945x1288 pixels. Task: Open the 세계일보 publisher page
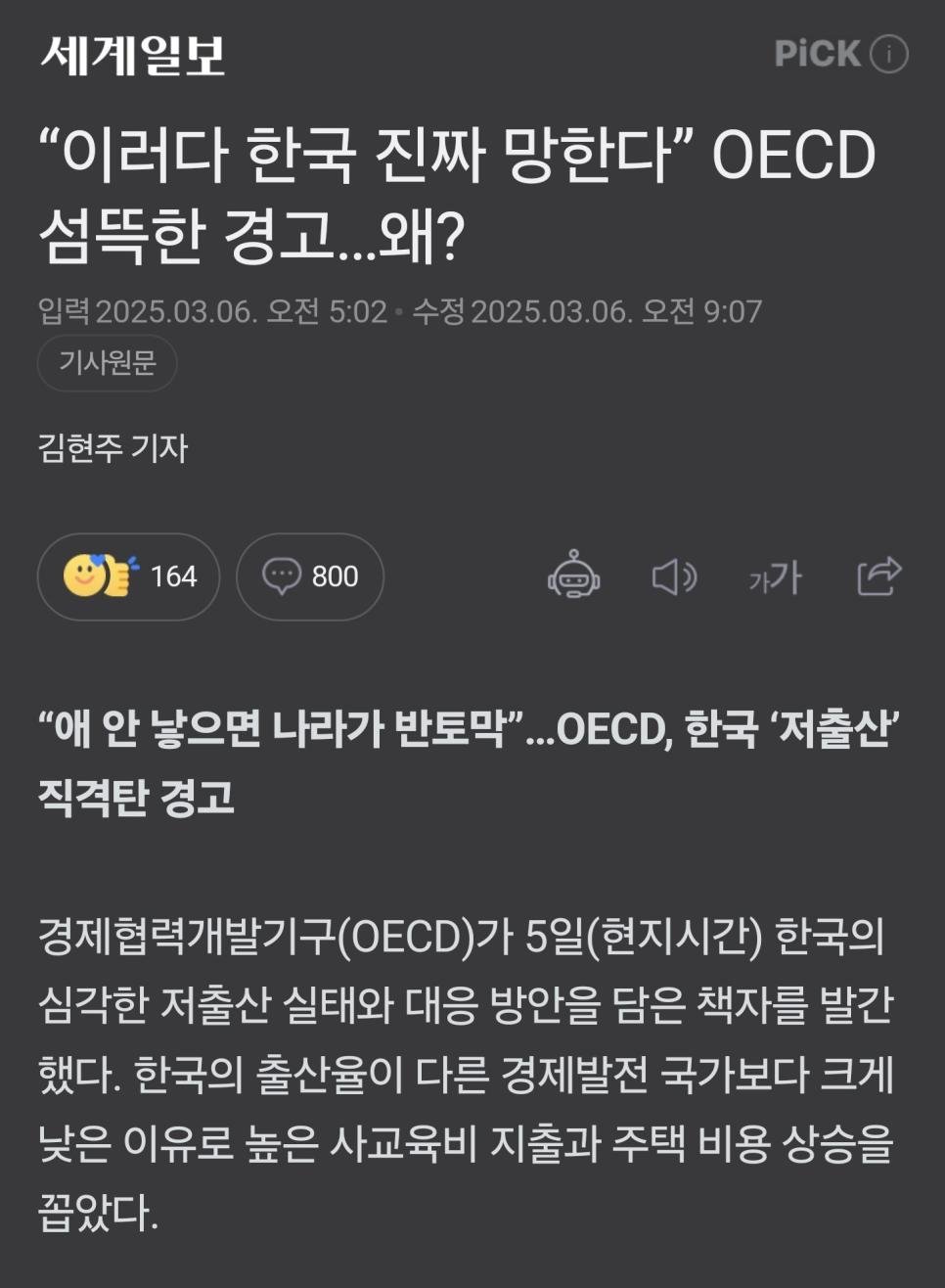(133, 55)
